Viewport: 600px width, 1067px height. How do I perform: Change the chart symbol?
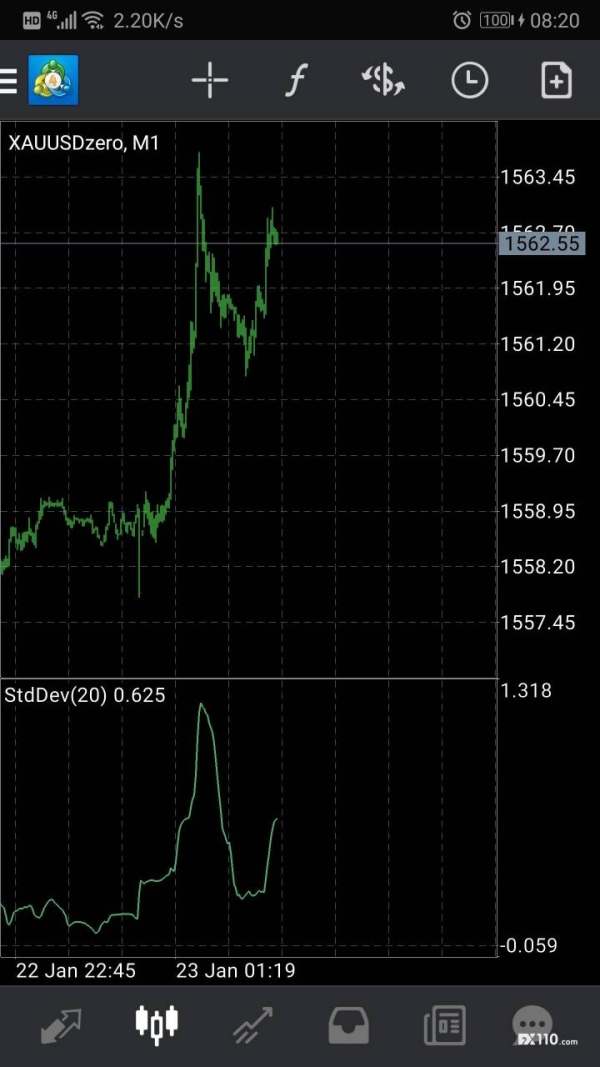tap(383, 80)
